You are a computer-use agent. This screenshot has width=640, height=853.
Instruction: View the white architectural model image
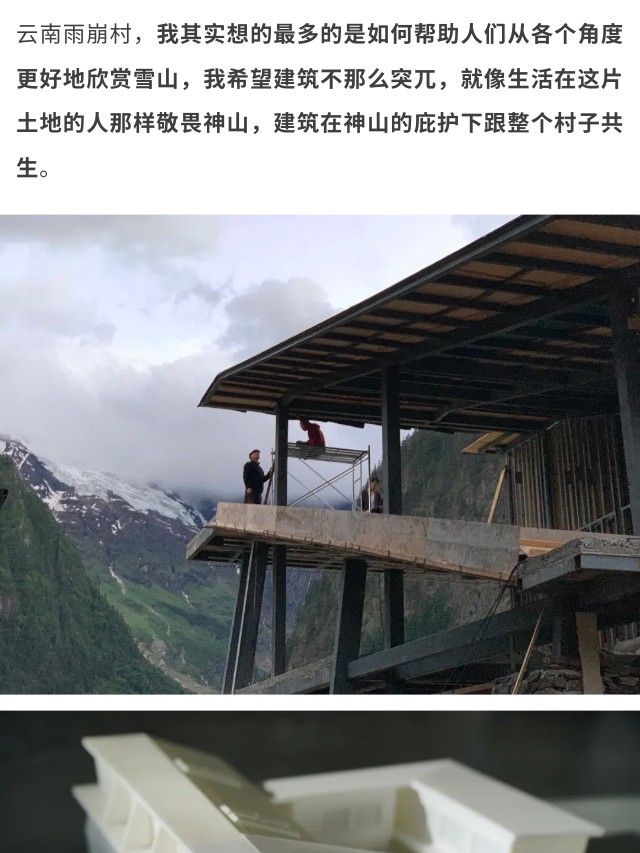[x=320, y=785]
